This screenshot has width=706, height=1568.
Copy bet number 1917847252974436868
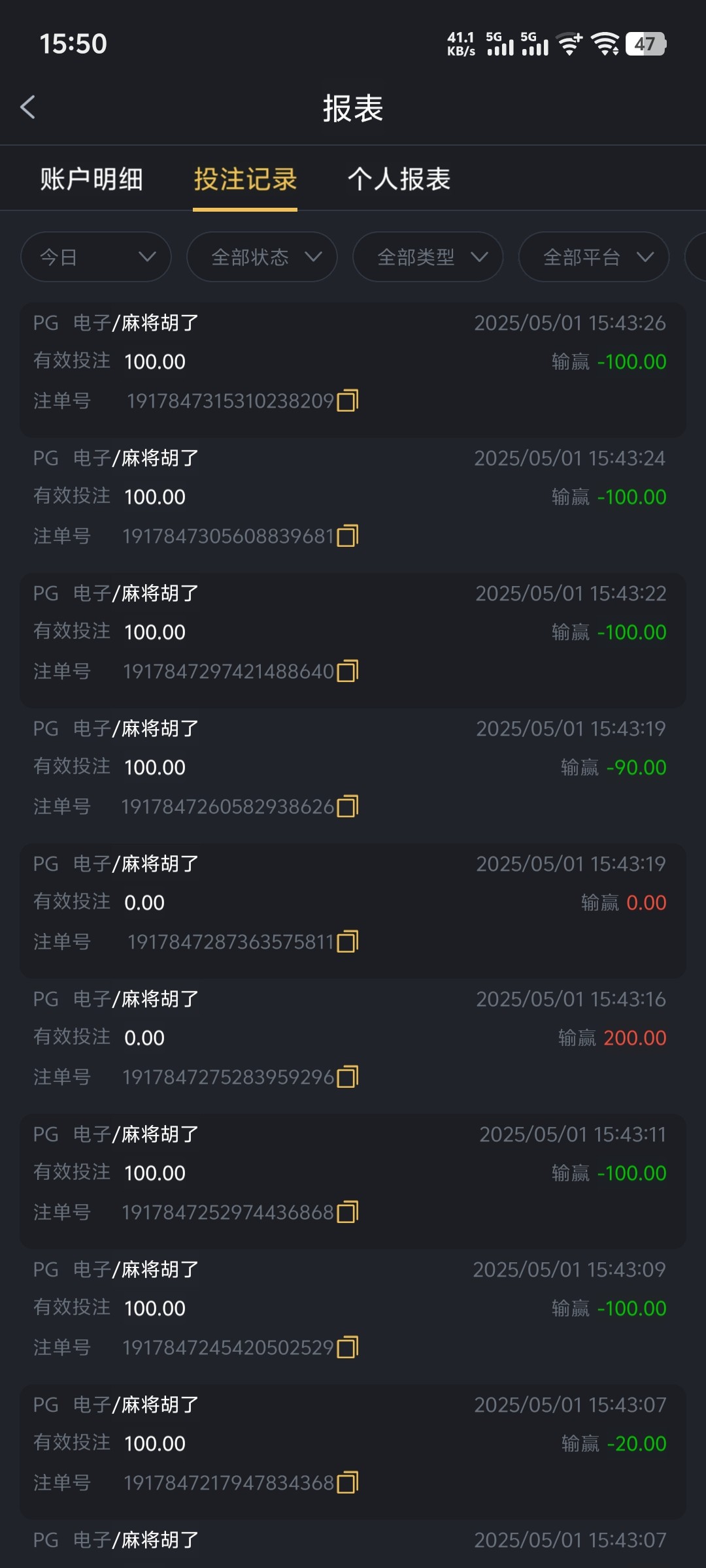(x=348, y=1212)
